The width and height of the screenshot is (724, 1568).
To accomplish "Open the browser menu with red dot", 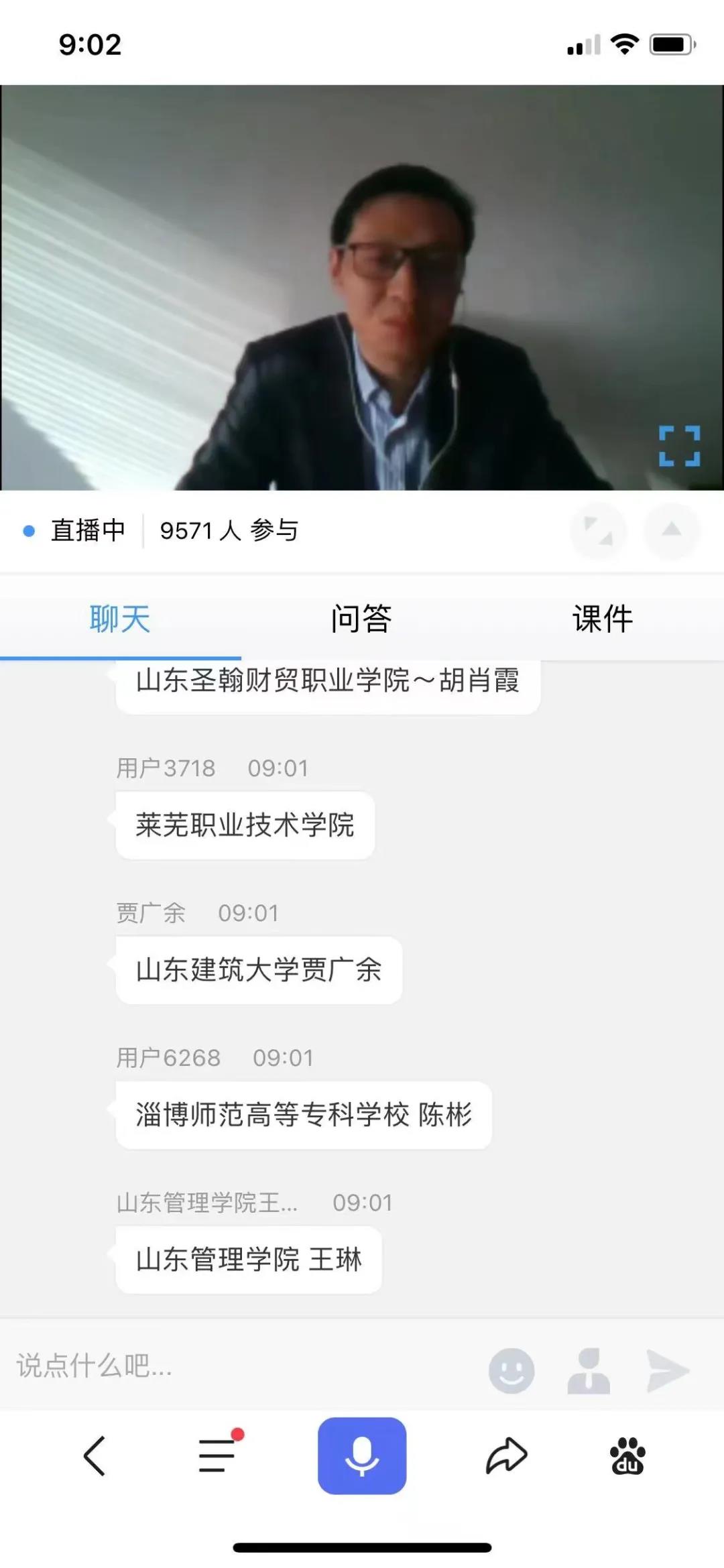I will (x=218, y=1455).
